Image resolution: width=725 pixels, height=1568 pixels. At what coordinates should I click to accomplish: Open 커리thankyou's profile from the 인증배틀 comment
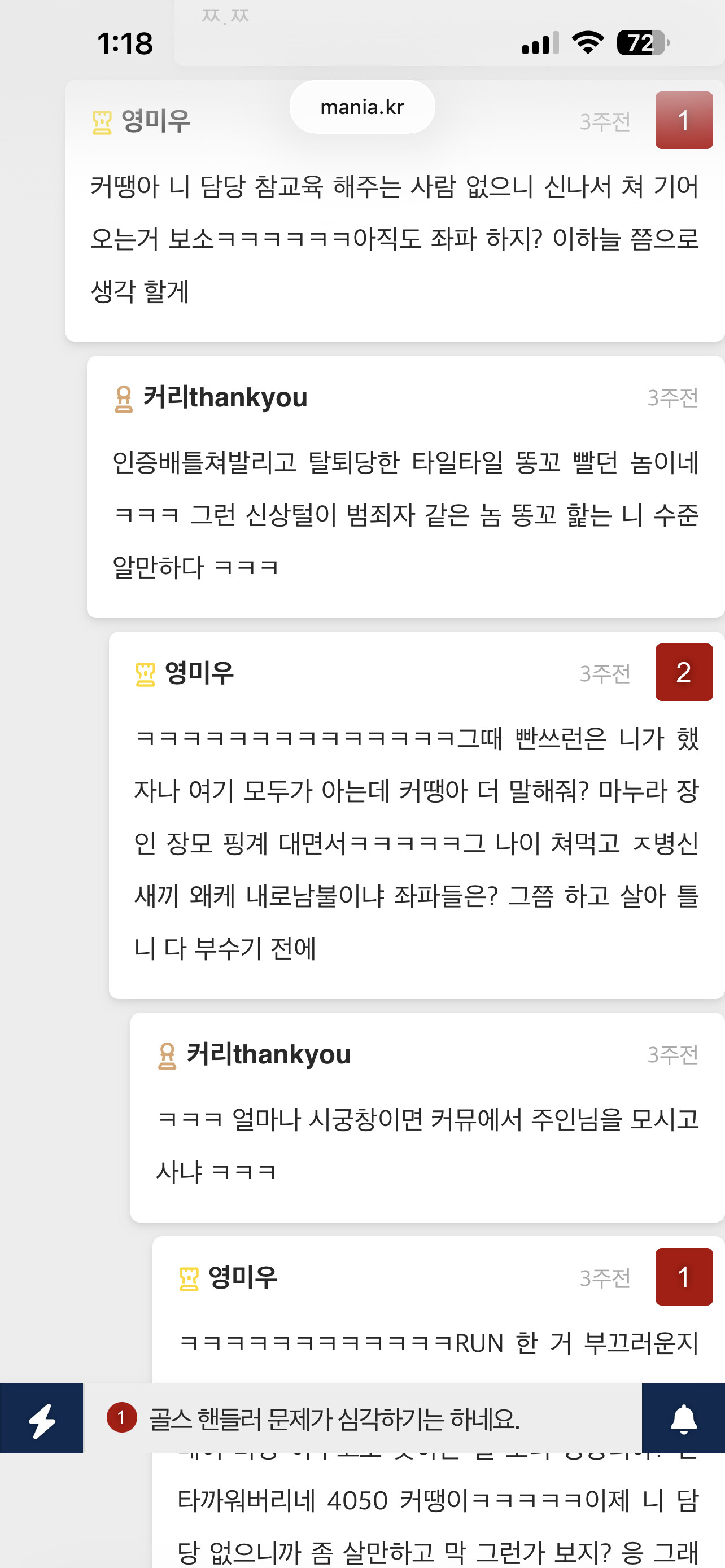(225, 397)
